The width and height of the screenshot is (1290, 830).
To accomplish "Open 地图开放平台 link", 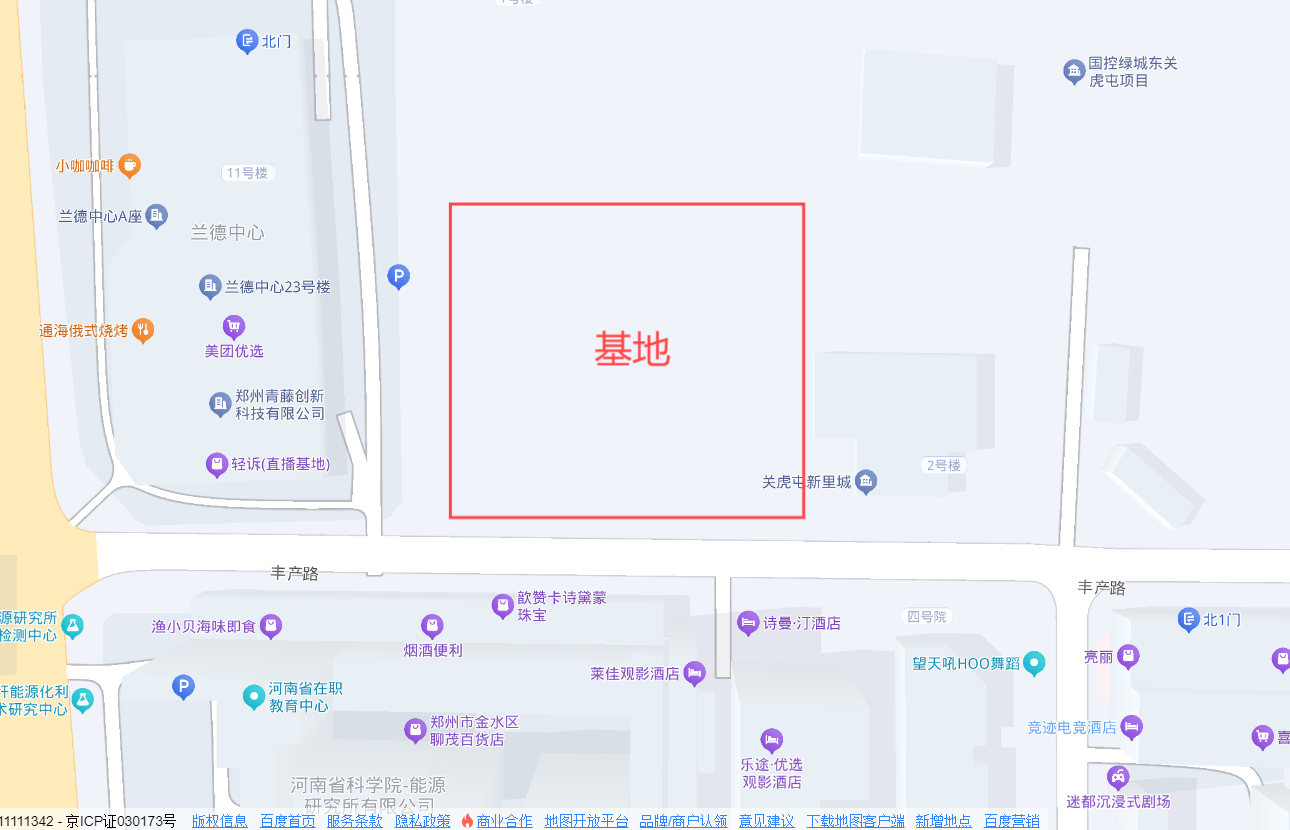I will [x=586, y=821].
